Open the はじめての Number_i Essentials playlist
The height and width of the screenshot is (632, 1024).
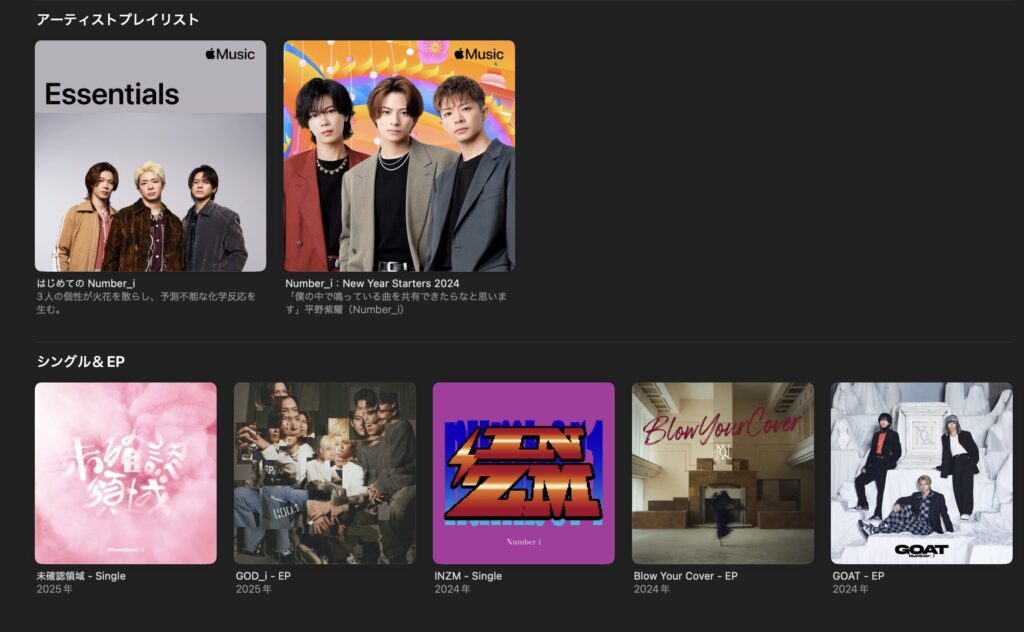pos(150,156)
